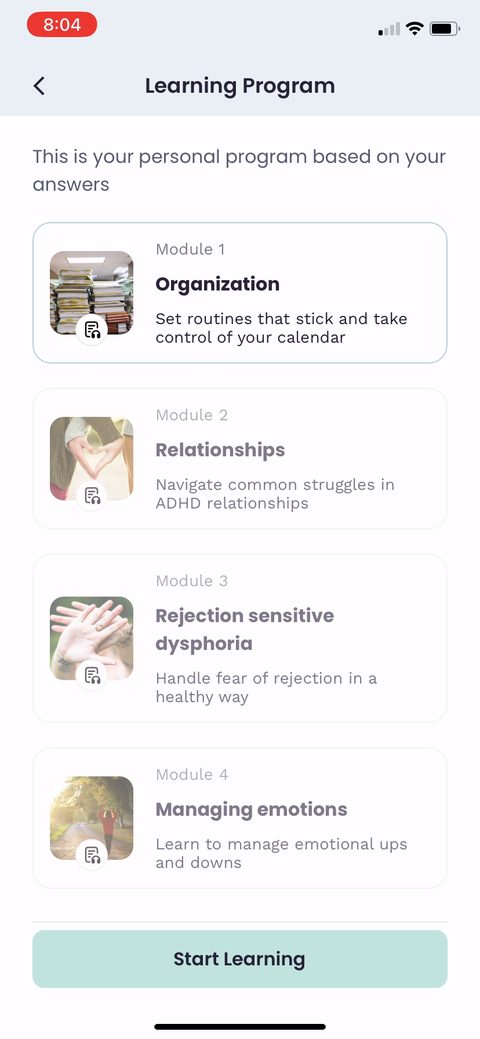The width and height of the screenshot is (480, 1039).
Task: Open the Relationships module card
Action: [x=240, y=459]
